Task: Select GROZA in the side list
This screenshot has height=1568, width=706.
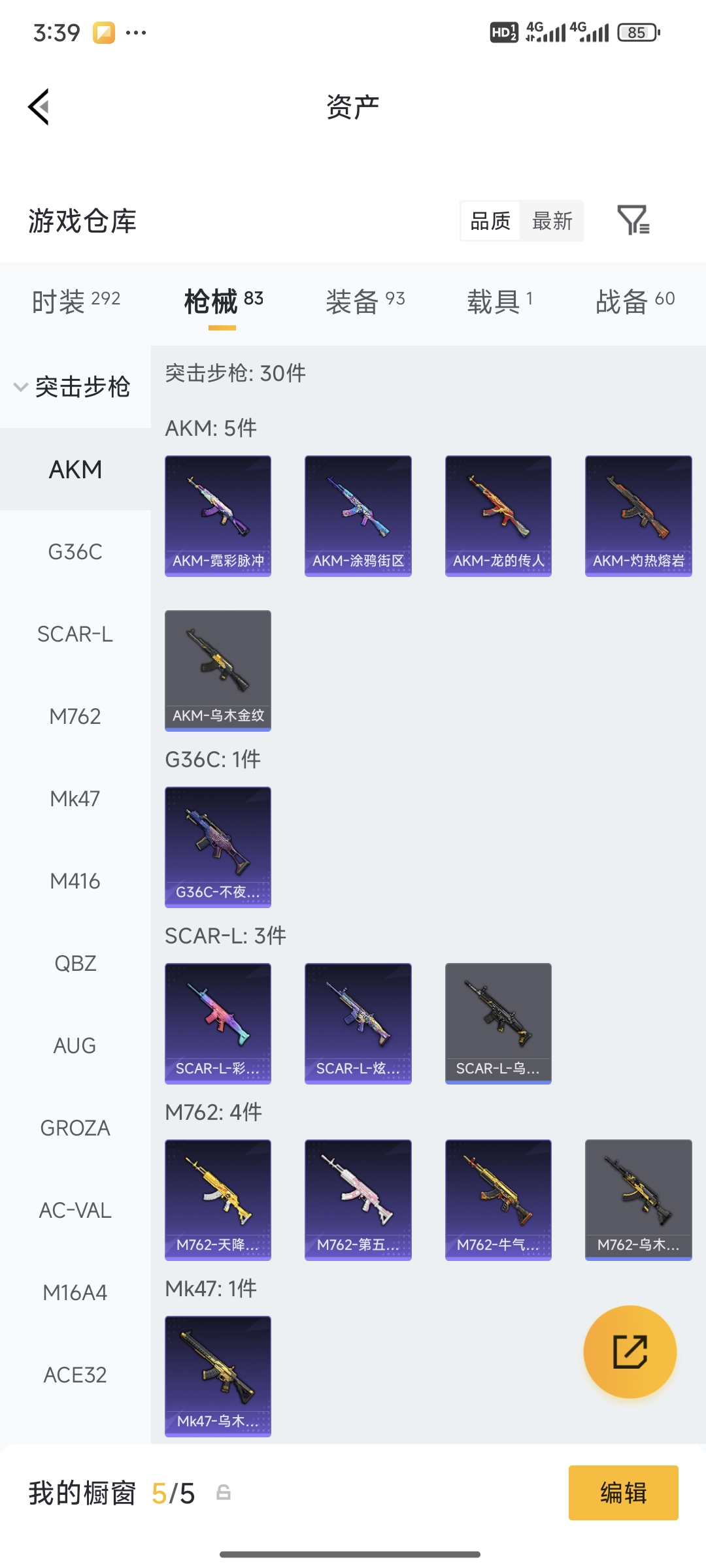Action: tap(75, 1128)
